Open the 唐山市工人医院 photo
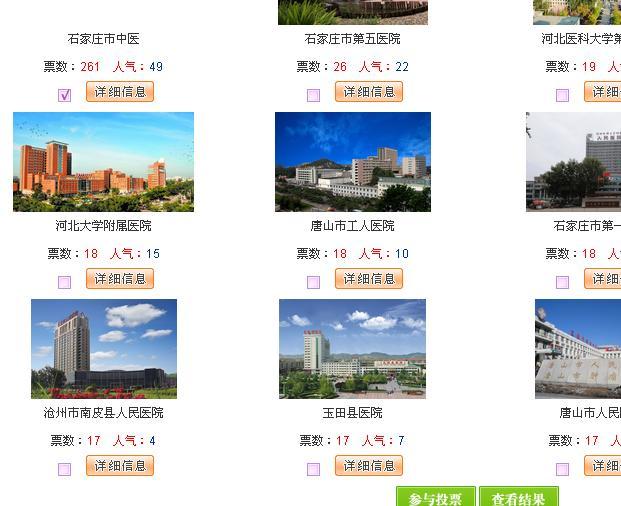The height and width of the screenshot is (506, 621). (352, 162)
